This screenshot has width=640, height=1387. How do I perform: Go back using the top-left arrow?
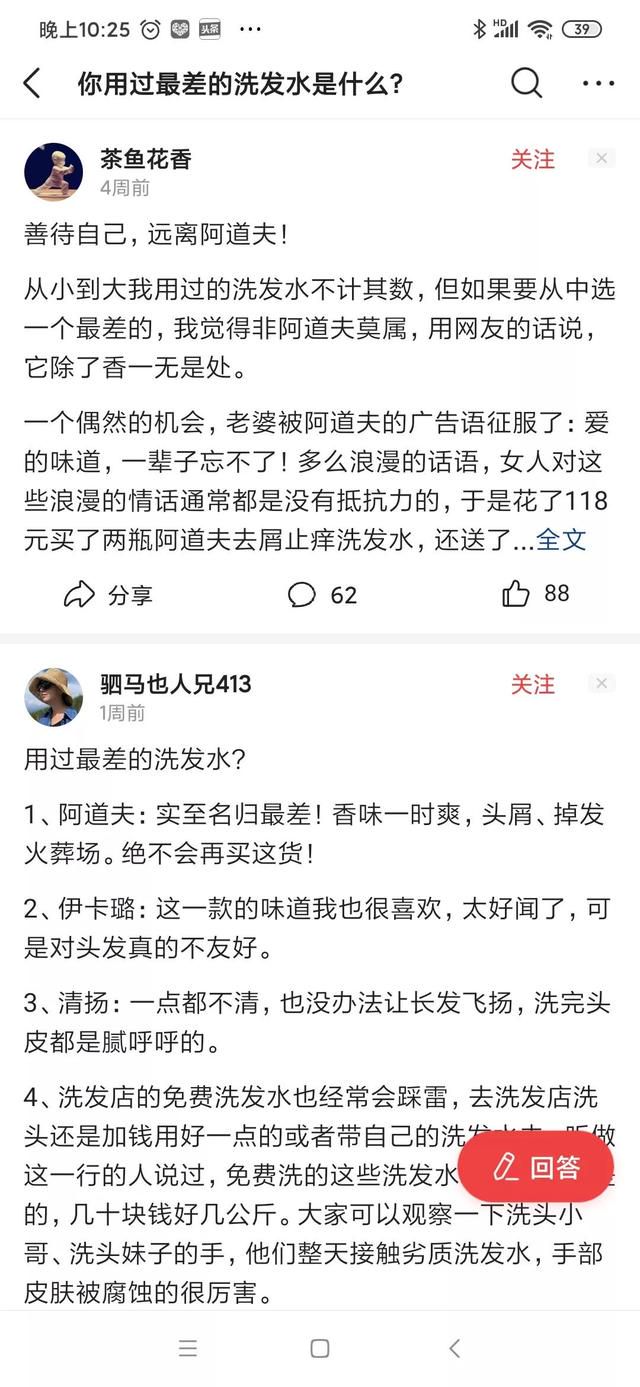(x=32, y=83)
